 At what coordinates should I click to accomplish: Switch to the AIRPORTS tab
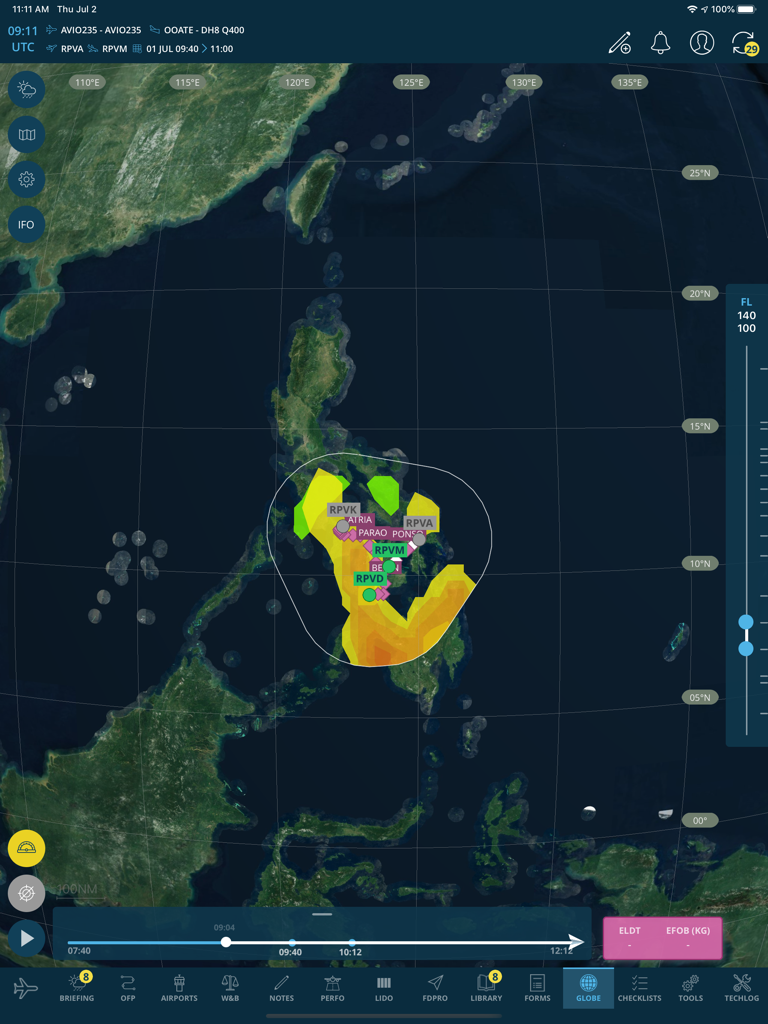click(x=179, y=987)
